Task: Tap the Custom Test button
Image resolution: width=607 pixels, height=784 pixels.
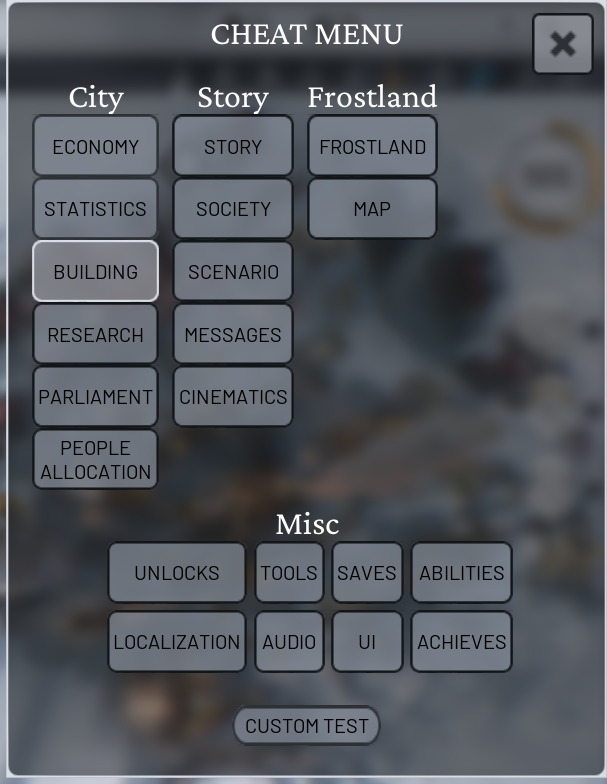Action: pyautogui.click(x=307, y=726)
